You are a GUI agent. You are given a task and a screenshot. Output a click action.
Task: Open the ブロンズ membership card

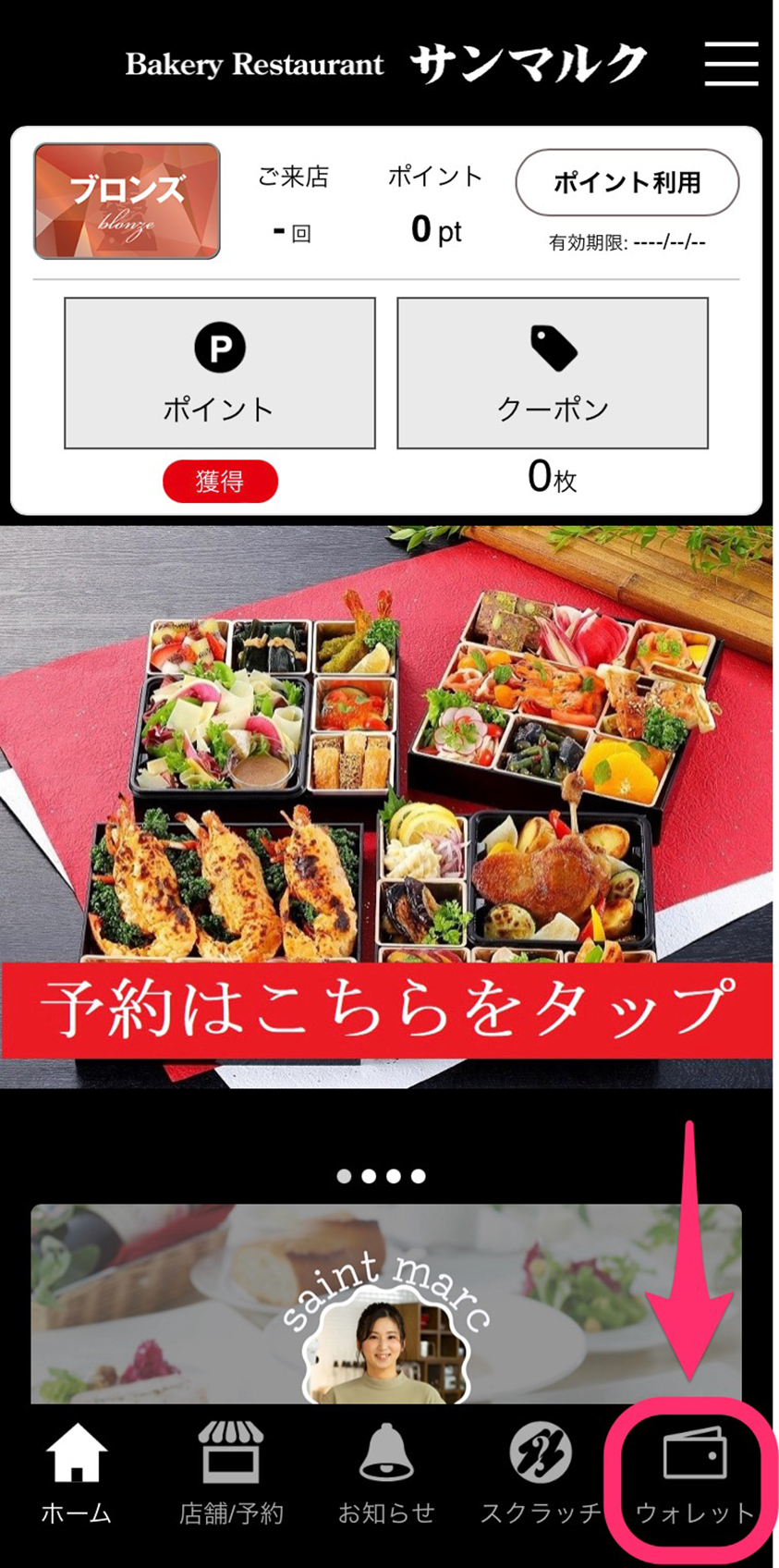pos(127,201)
